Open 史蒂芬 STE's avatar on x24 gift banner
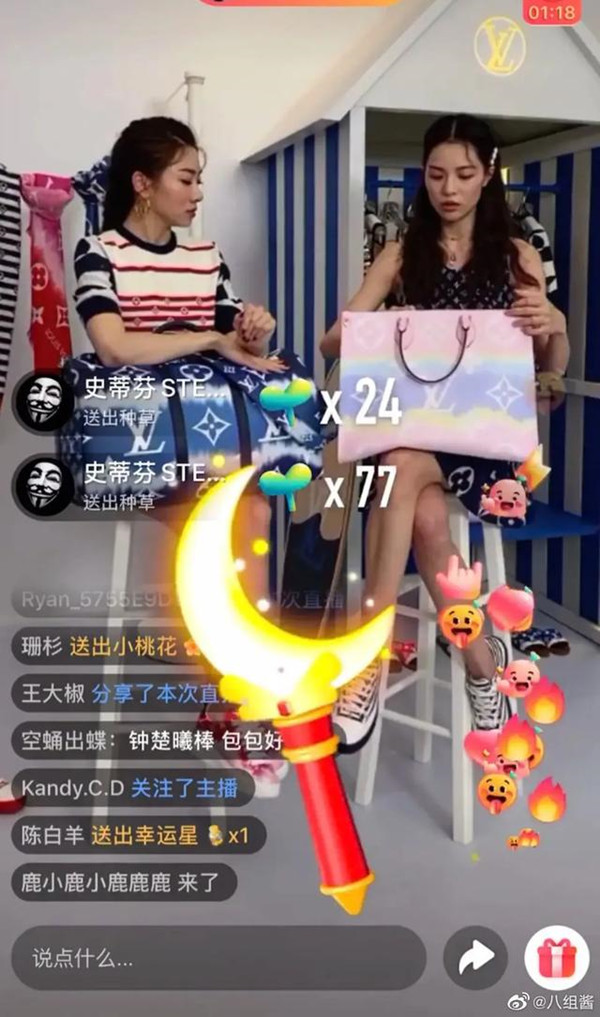Screen dimensions: 600x1017 tap(43, 401)
